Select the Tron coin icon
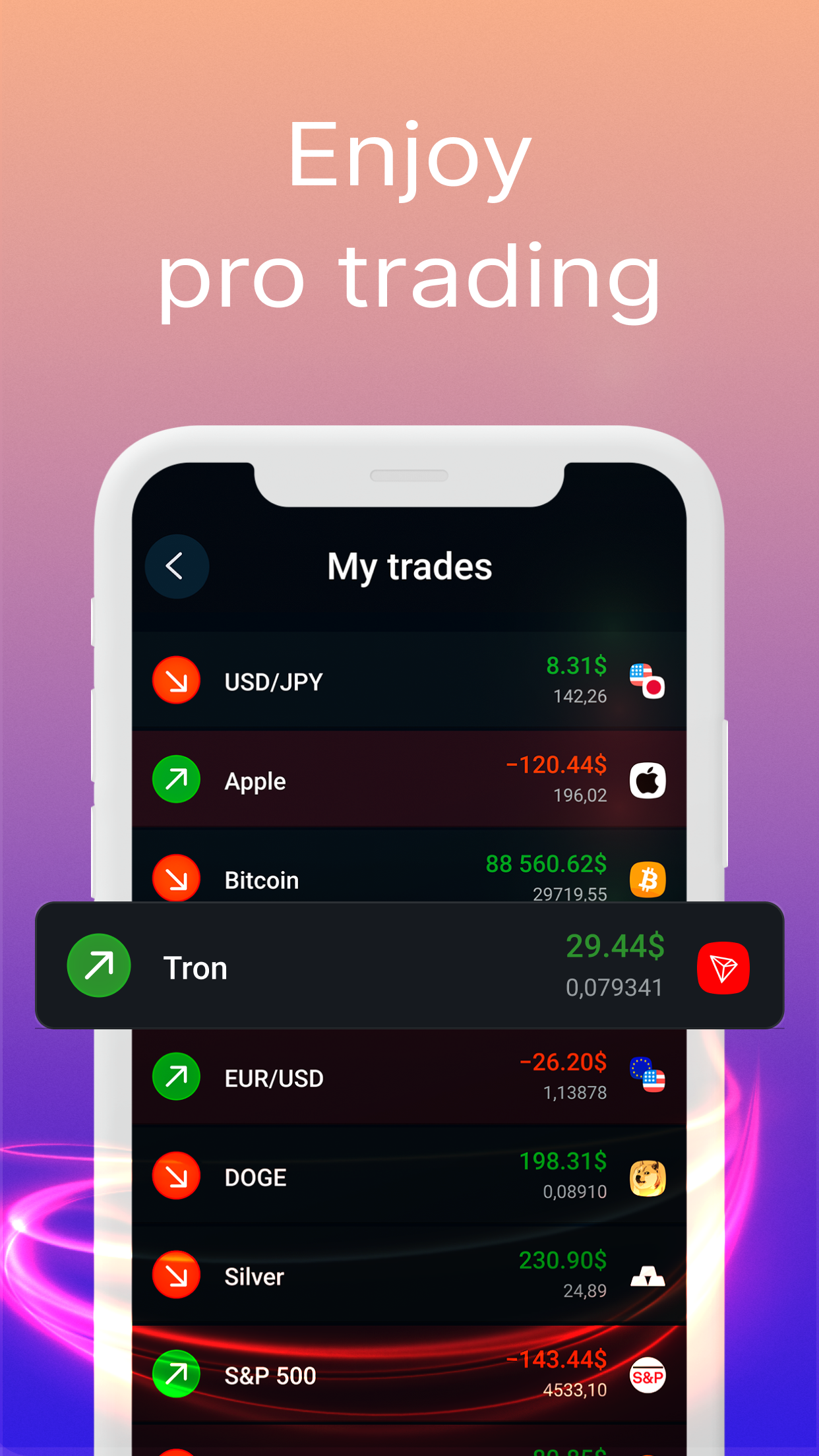The image size is (819, 1456). [x=723, y=967]
